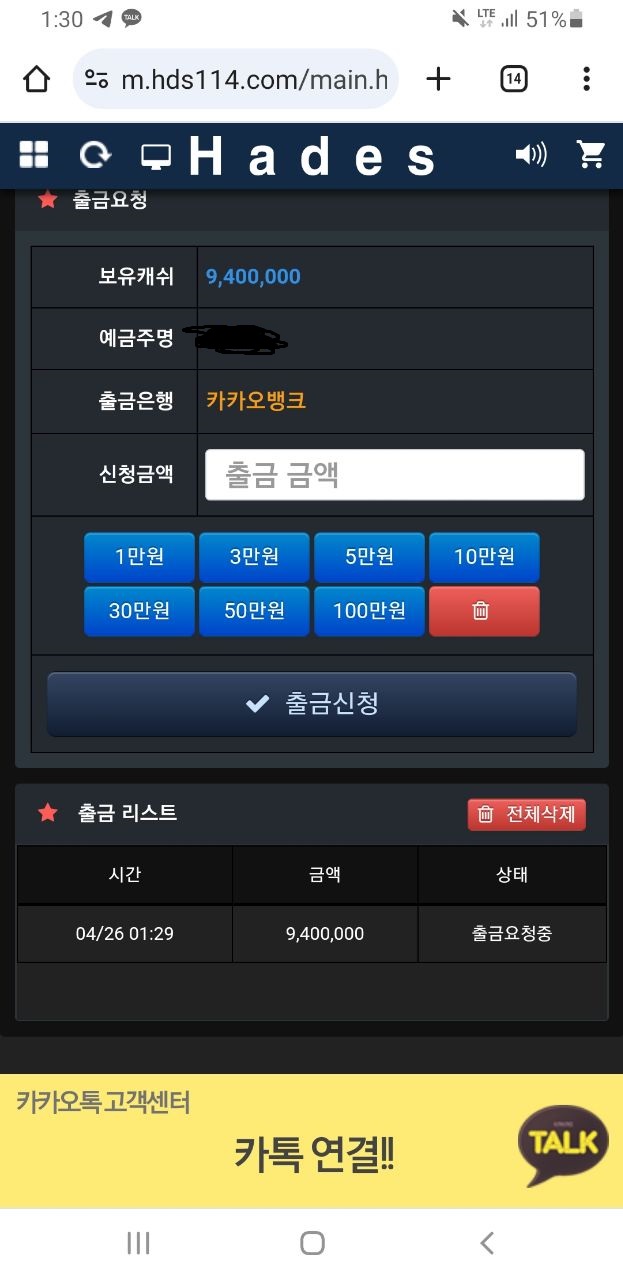Tap the refresh icon in header
The width and height of the screenshot is (623, 1280).
click(95, 155)
